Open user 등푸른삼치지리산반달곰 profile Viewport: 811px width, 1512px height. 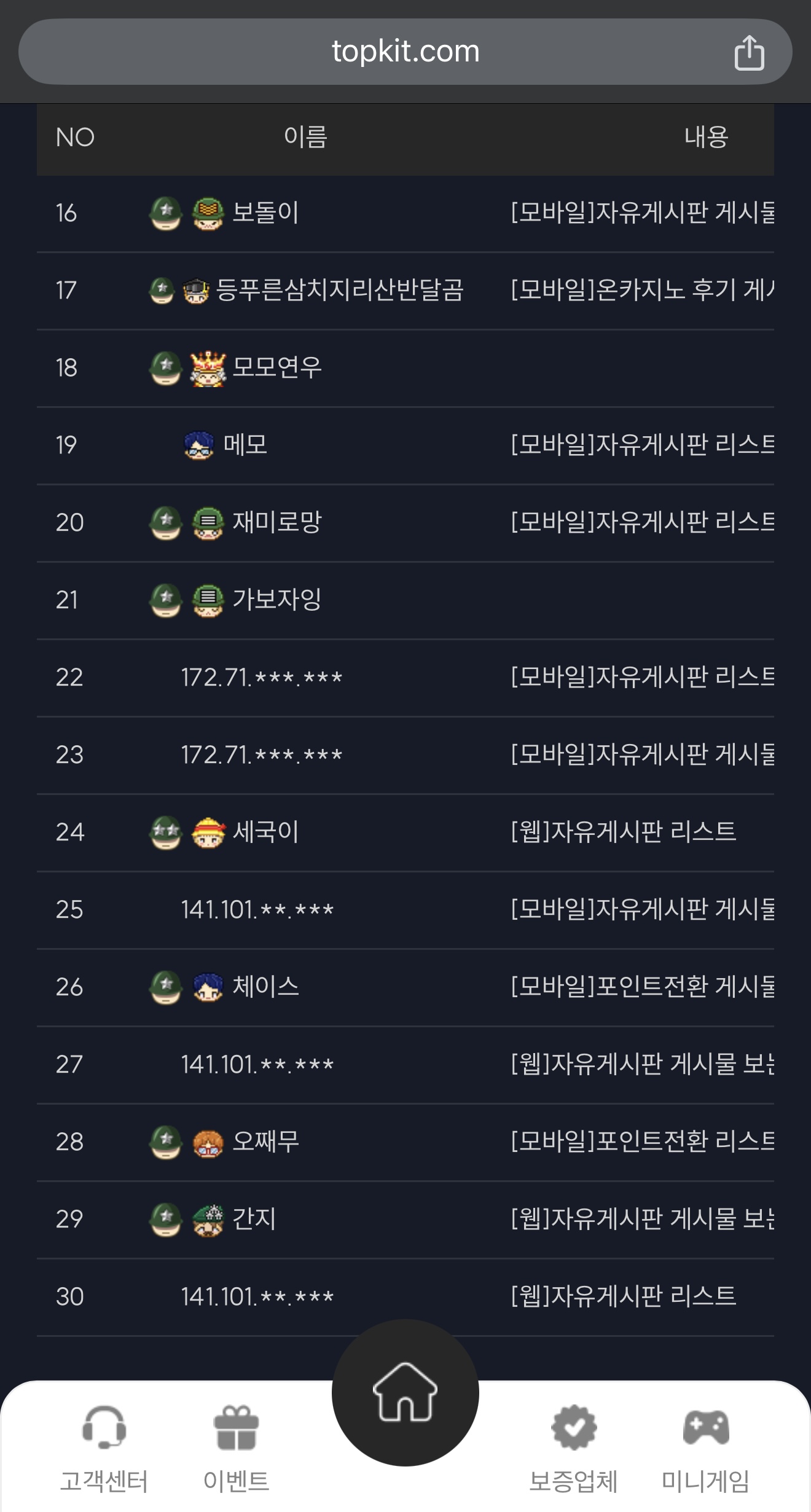340,290
